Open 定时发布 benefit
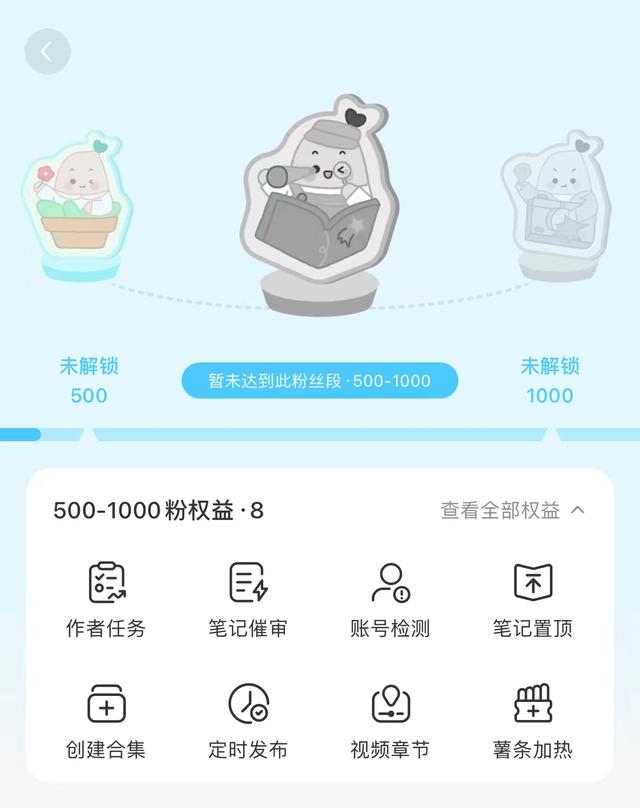The image size is (640, 808). pyautogui.click(x=248, y=719)
